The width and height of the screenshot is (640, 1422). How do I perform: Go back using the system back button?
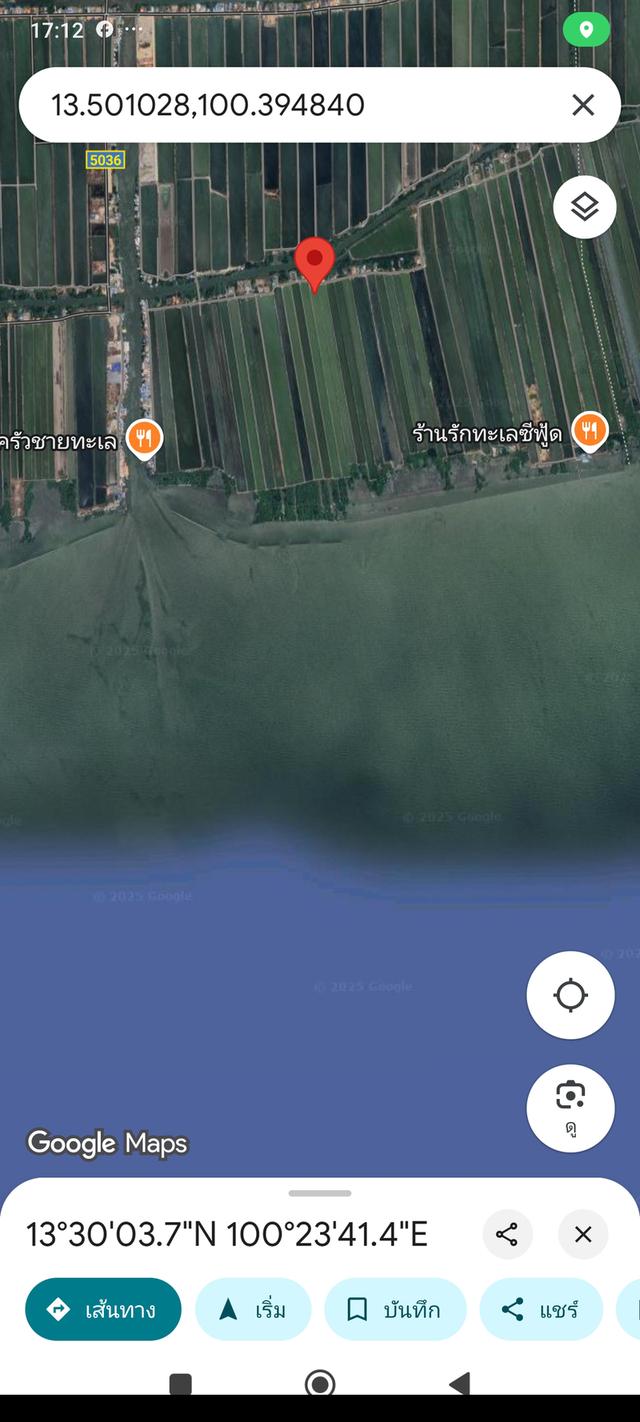click(459, 1384)
